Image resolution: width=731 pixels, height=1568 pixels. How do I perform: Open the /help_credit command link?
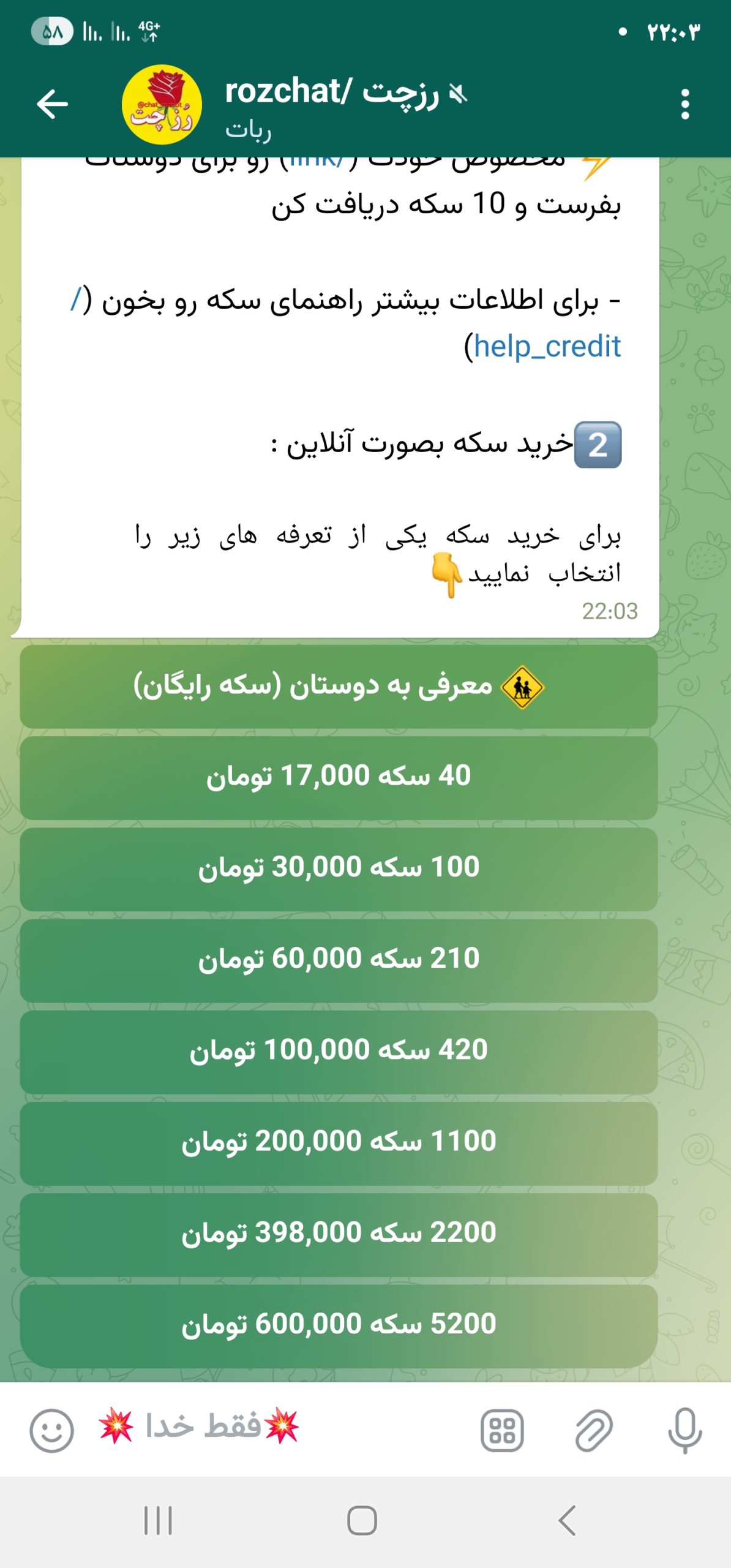coord(547,347)
